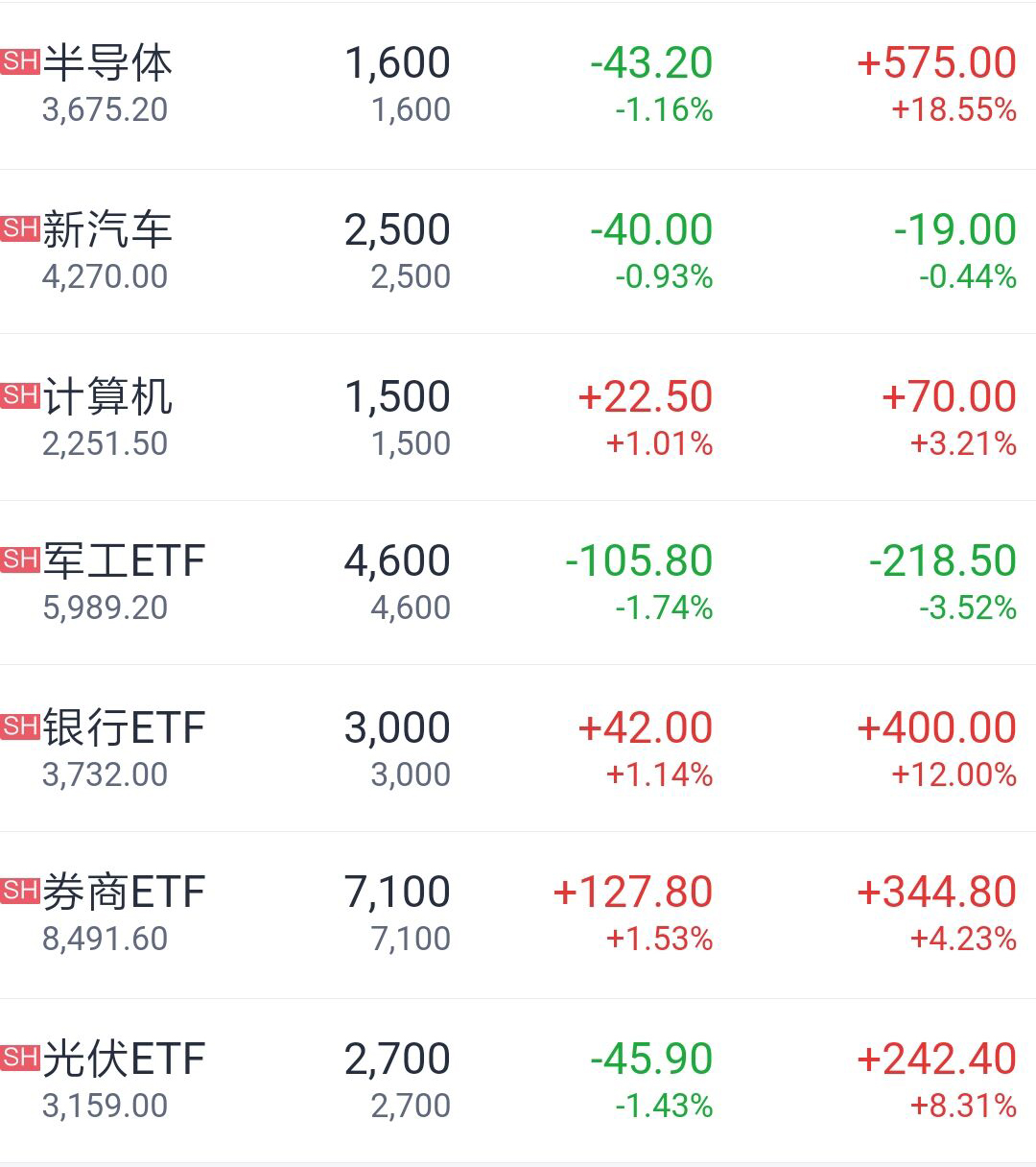Click the SH badge next to 计算机
The image size is (1036, 1167).
pos(20,394)
